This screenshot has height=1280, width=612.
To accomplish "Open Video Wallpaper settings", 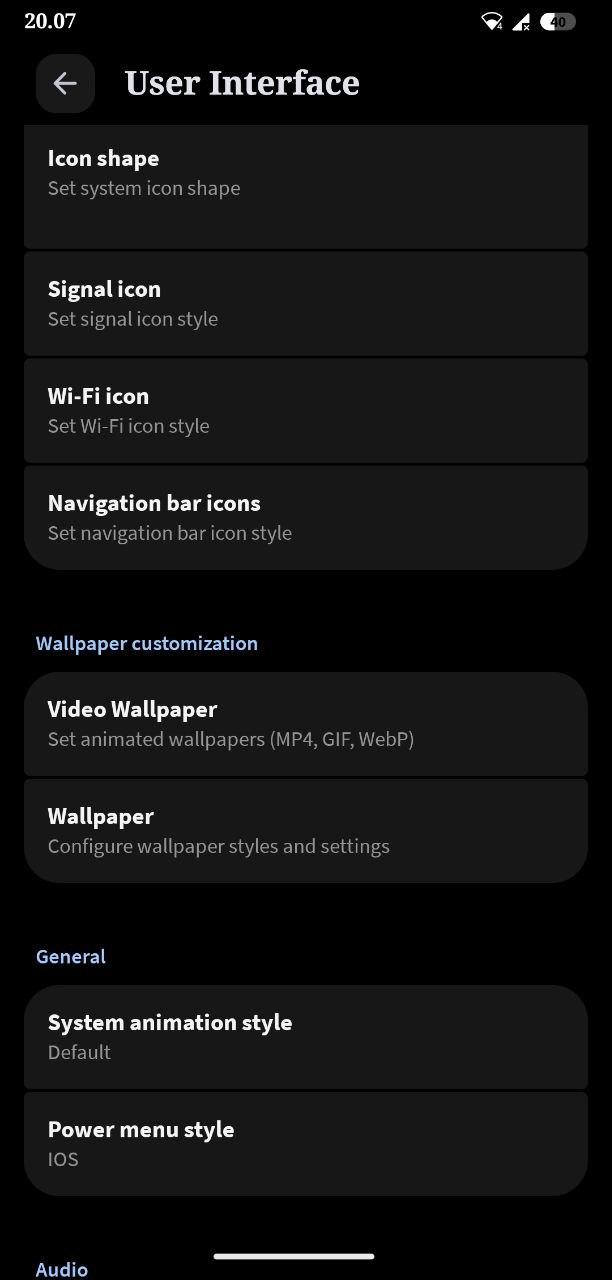I will coord(305,723).
